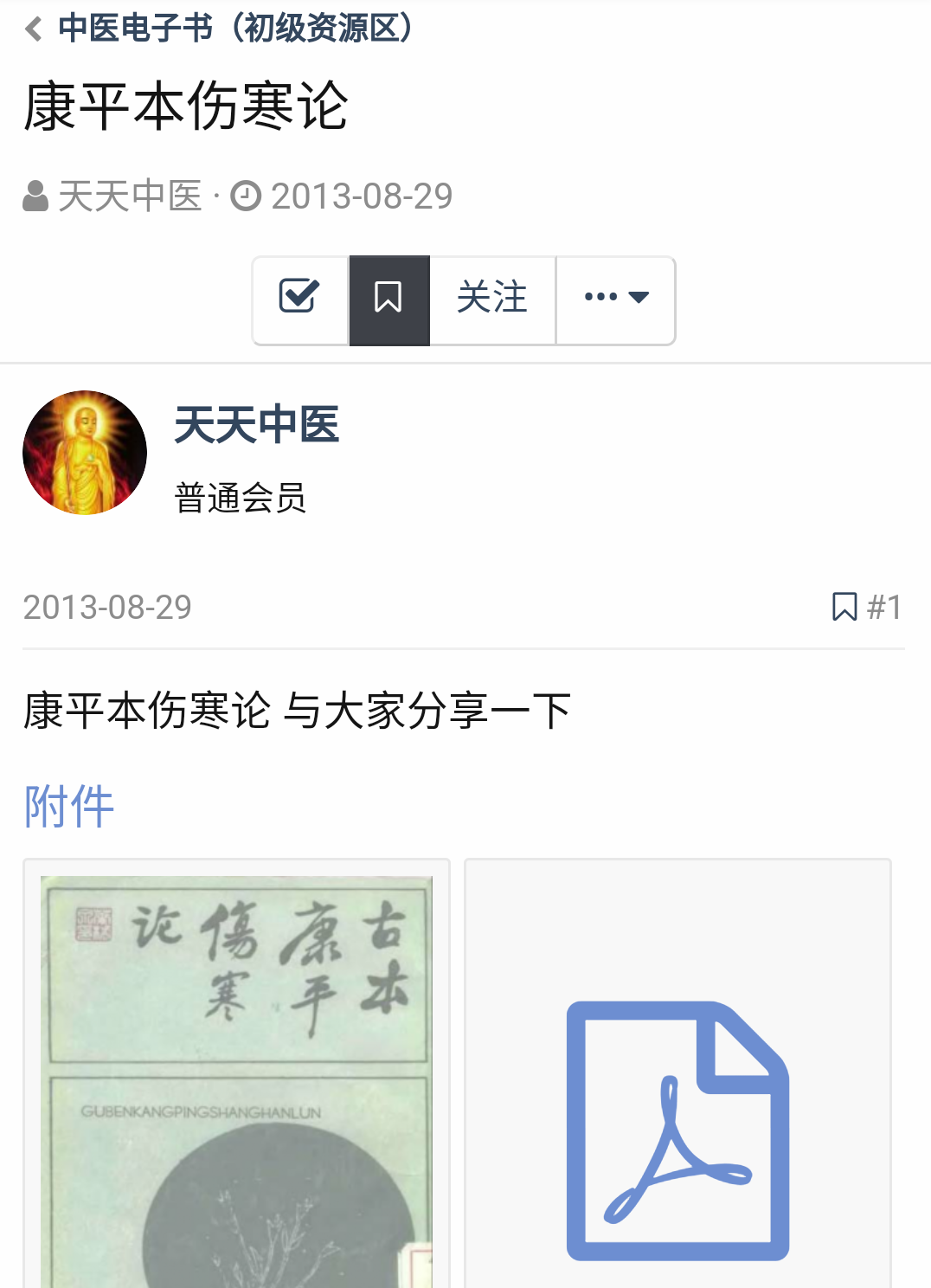
Task: Open the 天天中医 username link
Action: point(257,425)
